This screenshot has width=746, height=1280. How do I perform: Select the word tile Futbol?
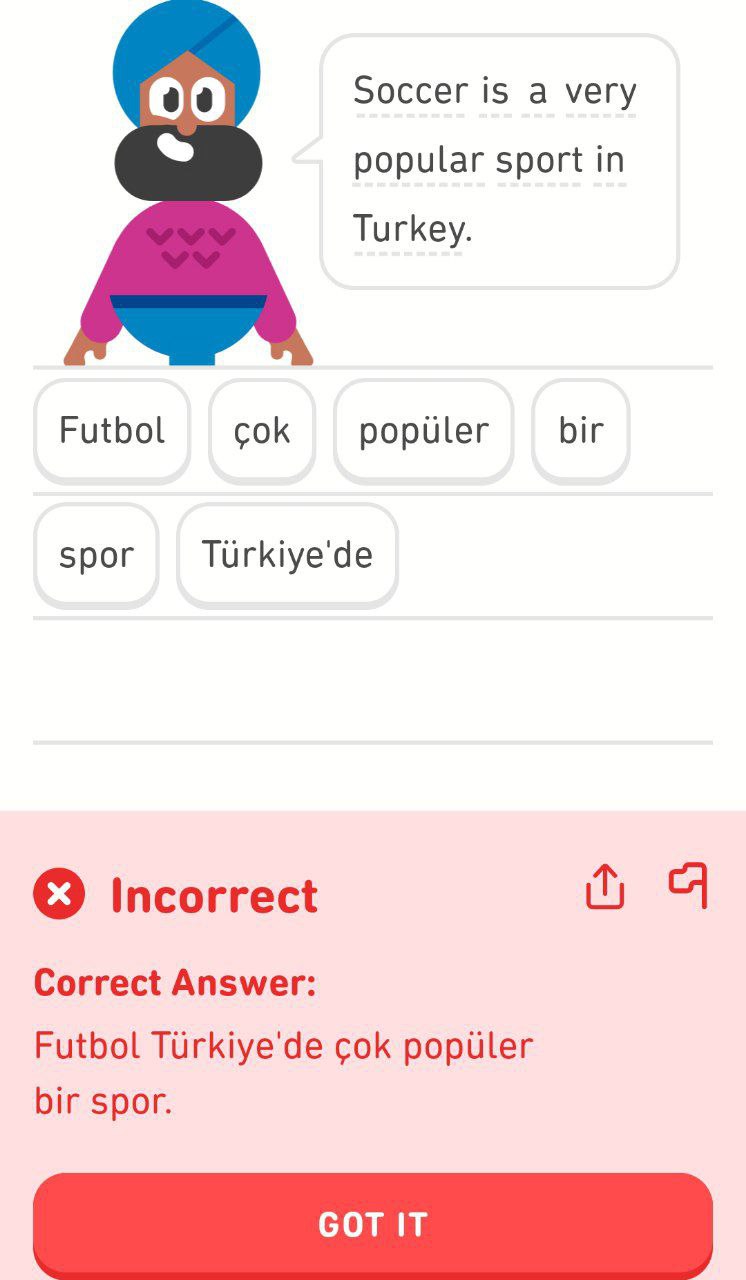click(x=112, y=431)
